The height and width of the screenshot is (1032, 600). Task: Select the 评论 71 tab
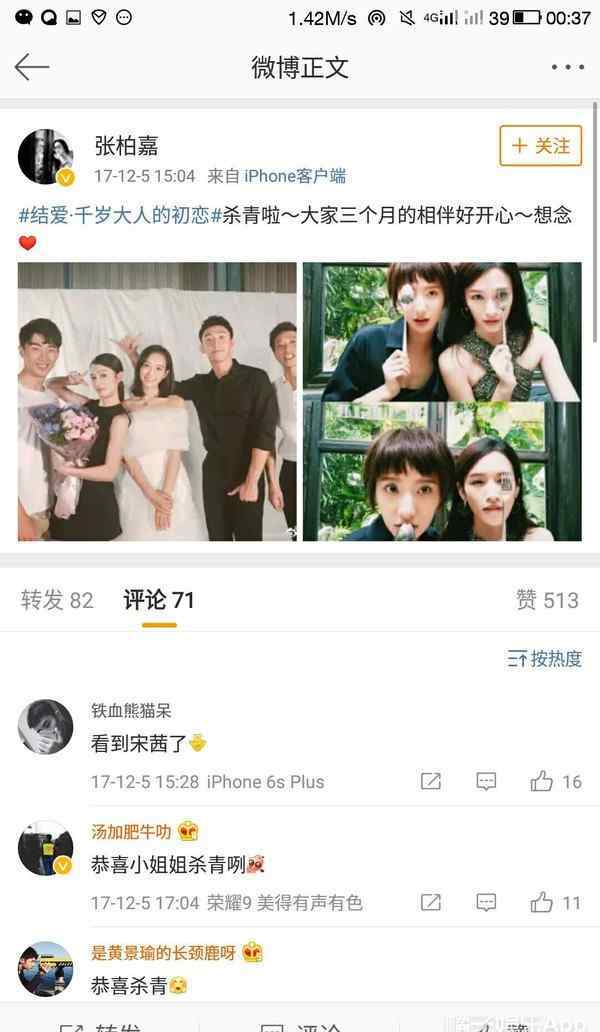[159, 600]
